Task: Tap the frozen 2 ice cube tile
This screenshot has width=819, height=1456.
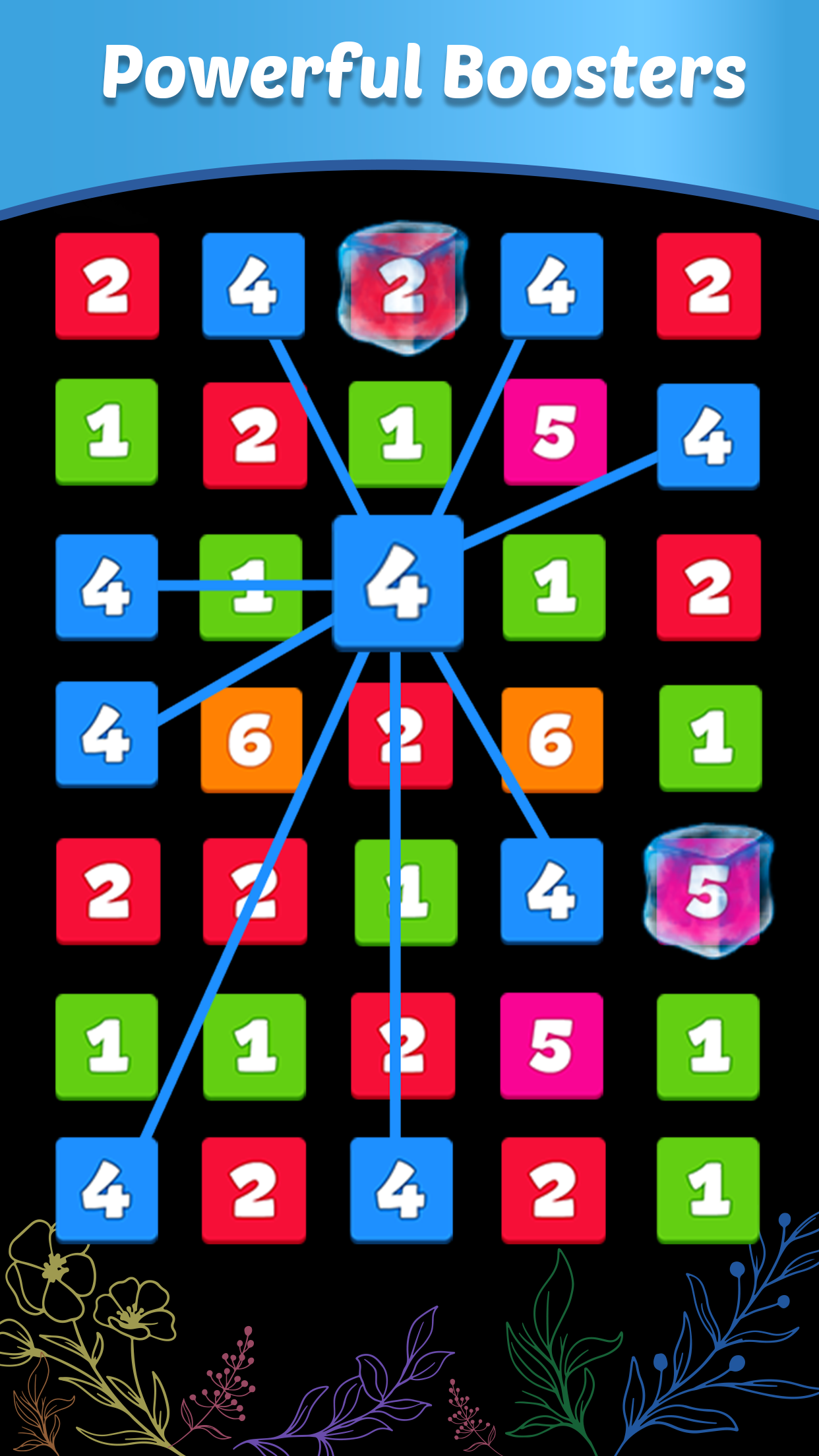Action: pyautogui.click(x=404, y=287)
